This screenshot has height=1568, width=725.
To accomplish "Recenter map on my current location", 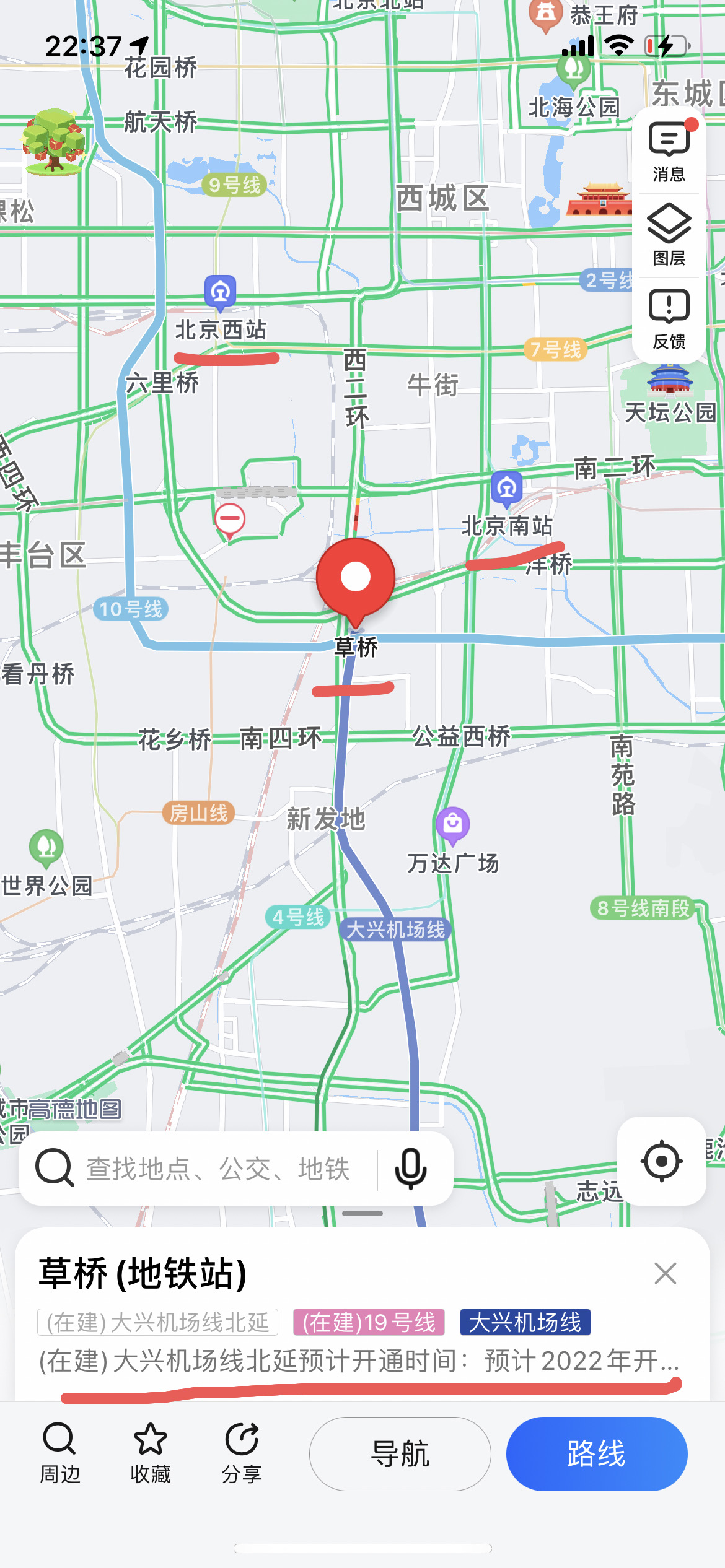I will click(661, 1161).
